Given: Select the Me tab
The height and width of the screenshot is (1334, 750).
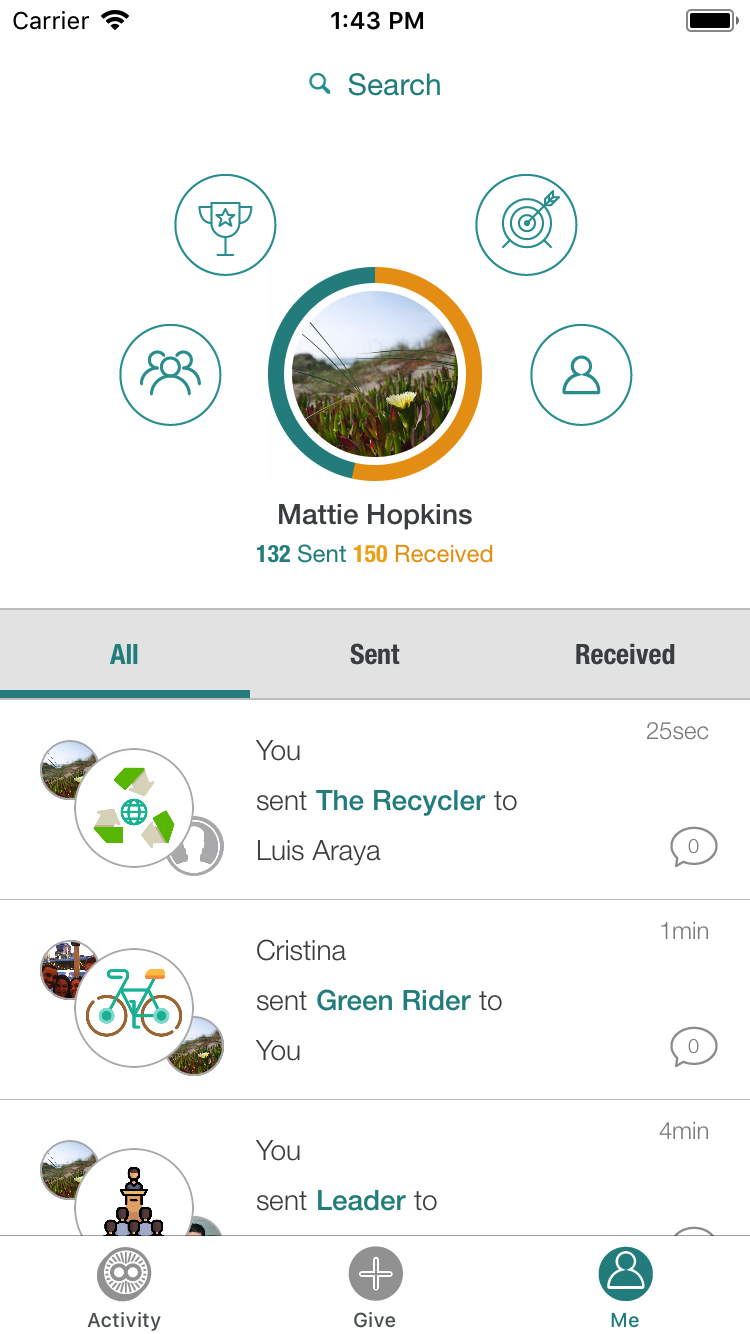Looking at the screenshot, I should (x=625, y=1290).
